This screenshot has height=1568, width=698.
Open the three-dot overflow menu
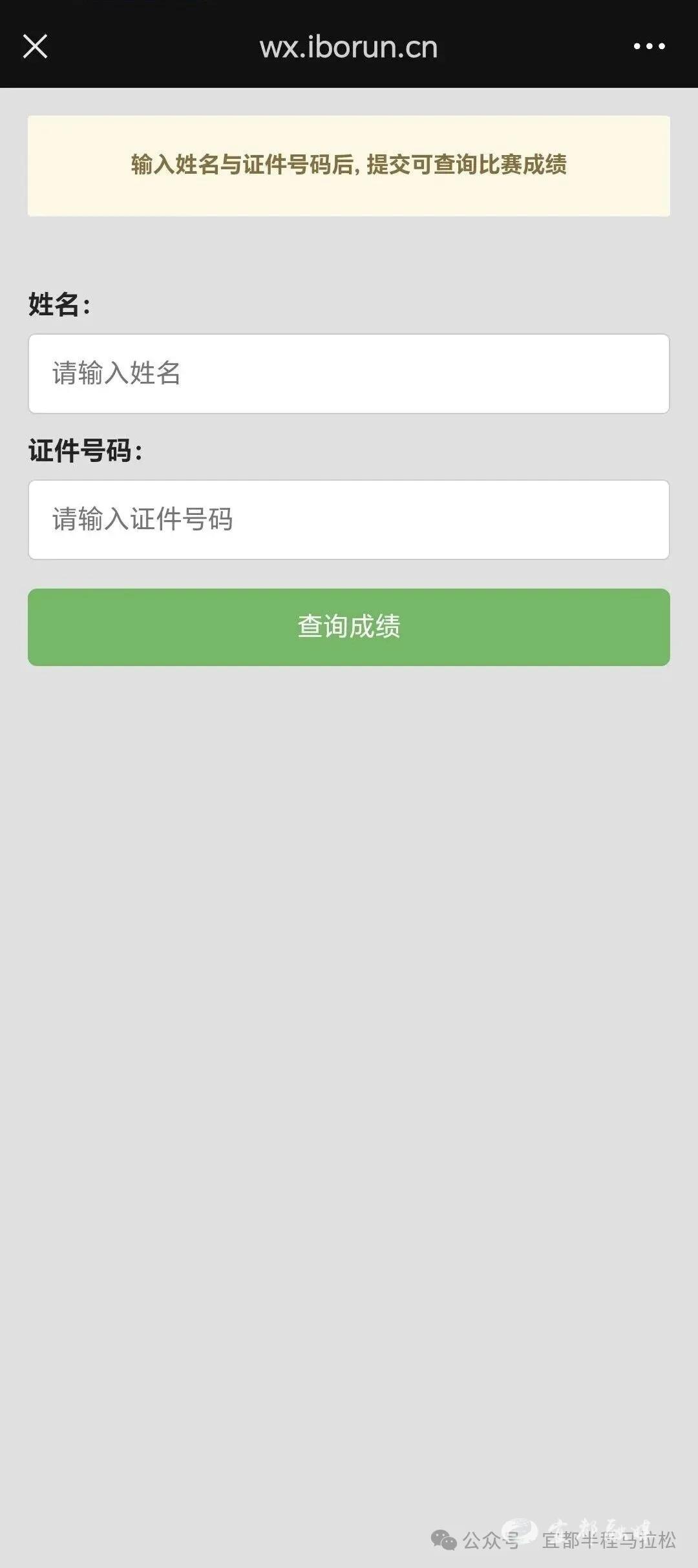(649, 47)
